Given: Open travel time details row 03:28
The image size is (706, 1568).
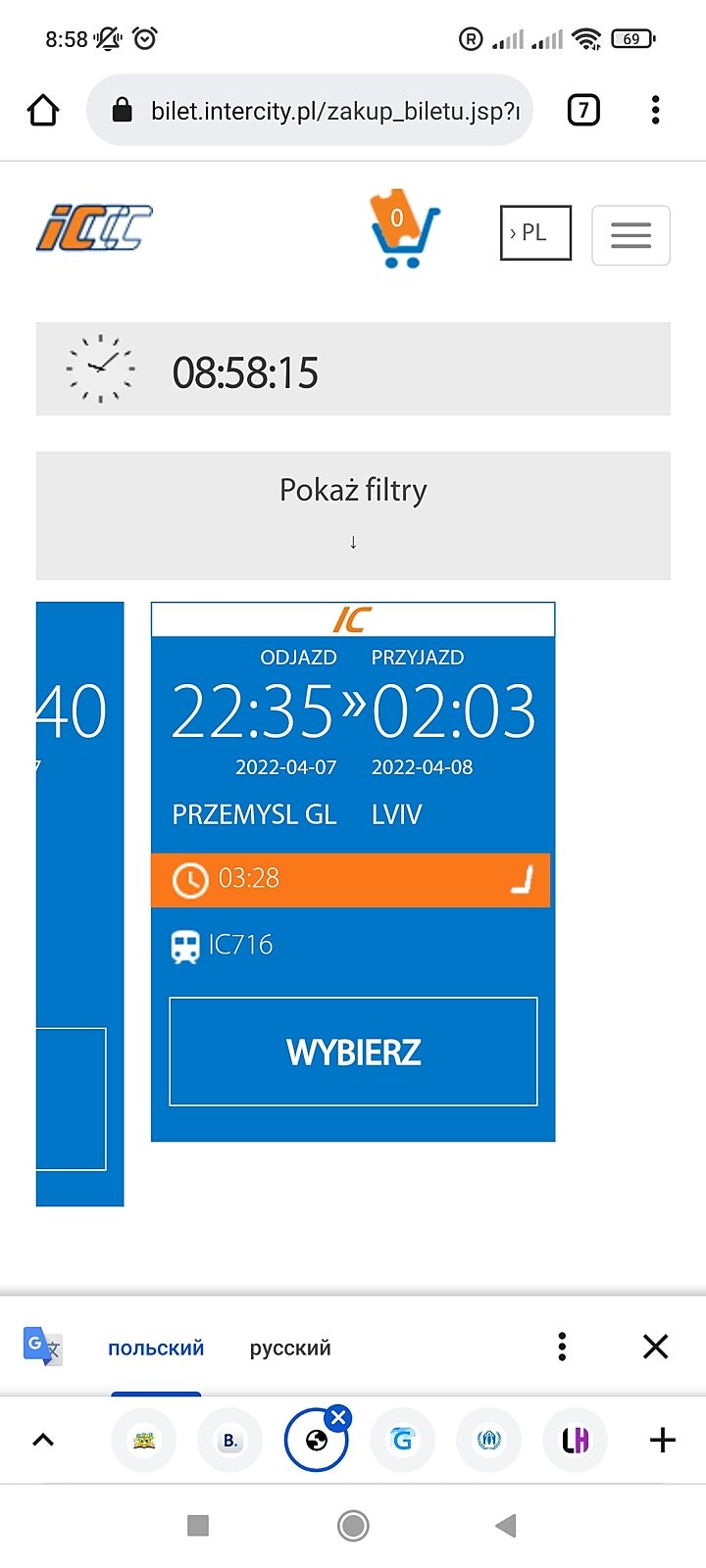Looking at the screenshot, I should [x=350, y=879].
